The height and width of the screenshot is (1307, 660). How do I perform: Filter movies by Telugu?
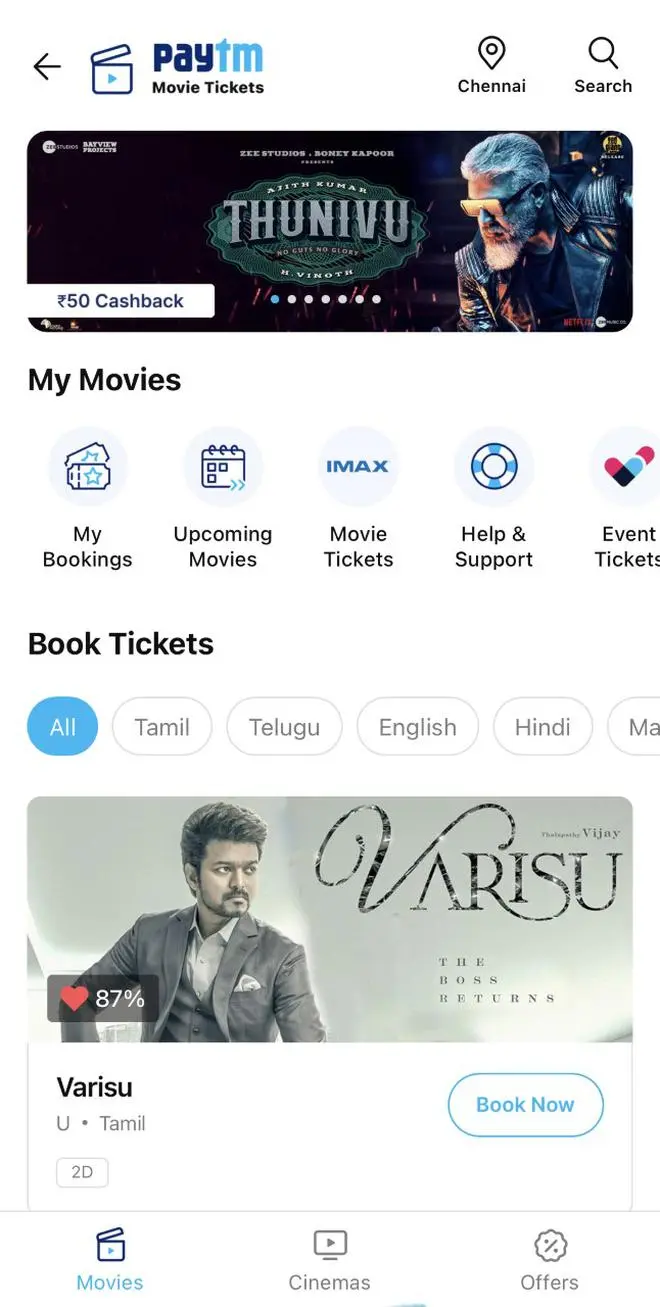[284, 727]
